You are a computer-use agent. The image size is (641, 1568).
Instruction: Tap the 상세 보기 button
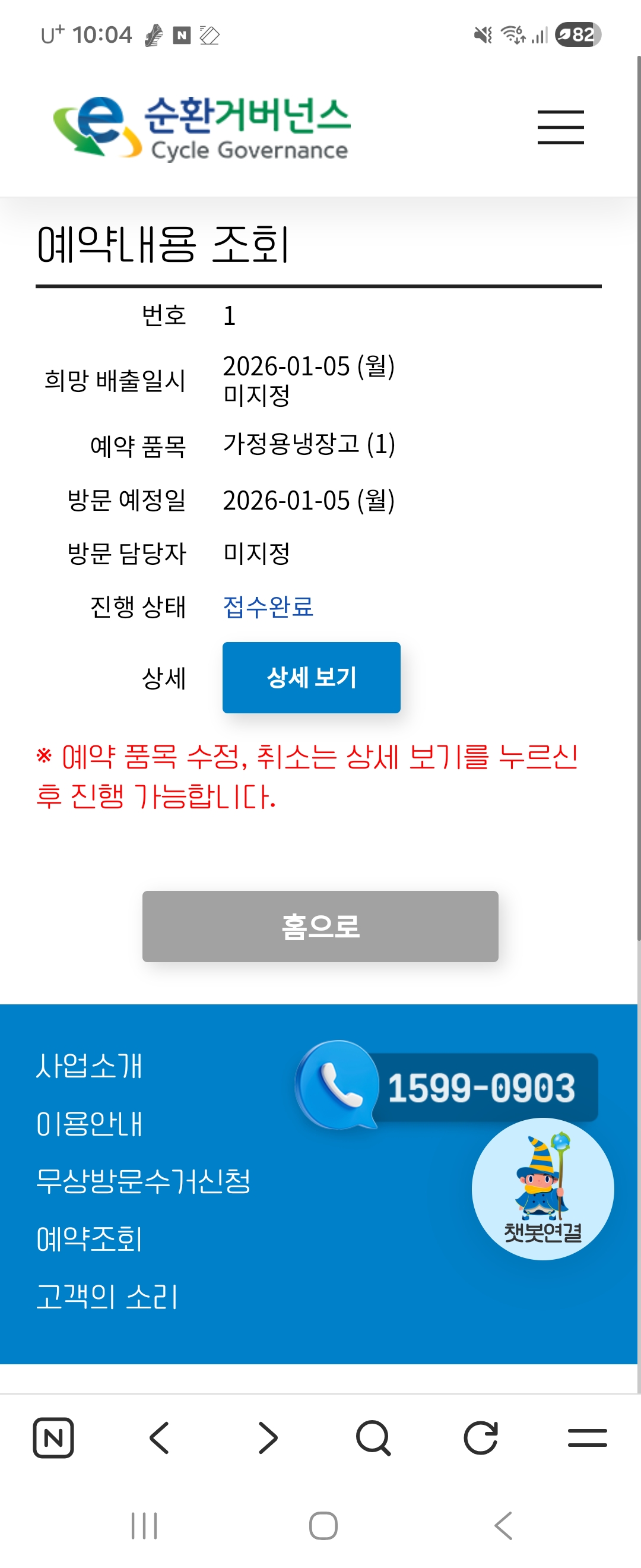point(311,678)
